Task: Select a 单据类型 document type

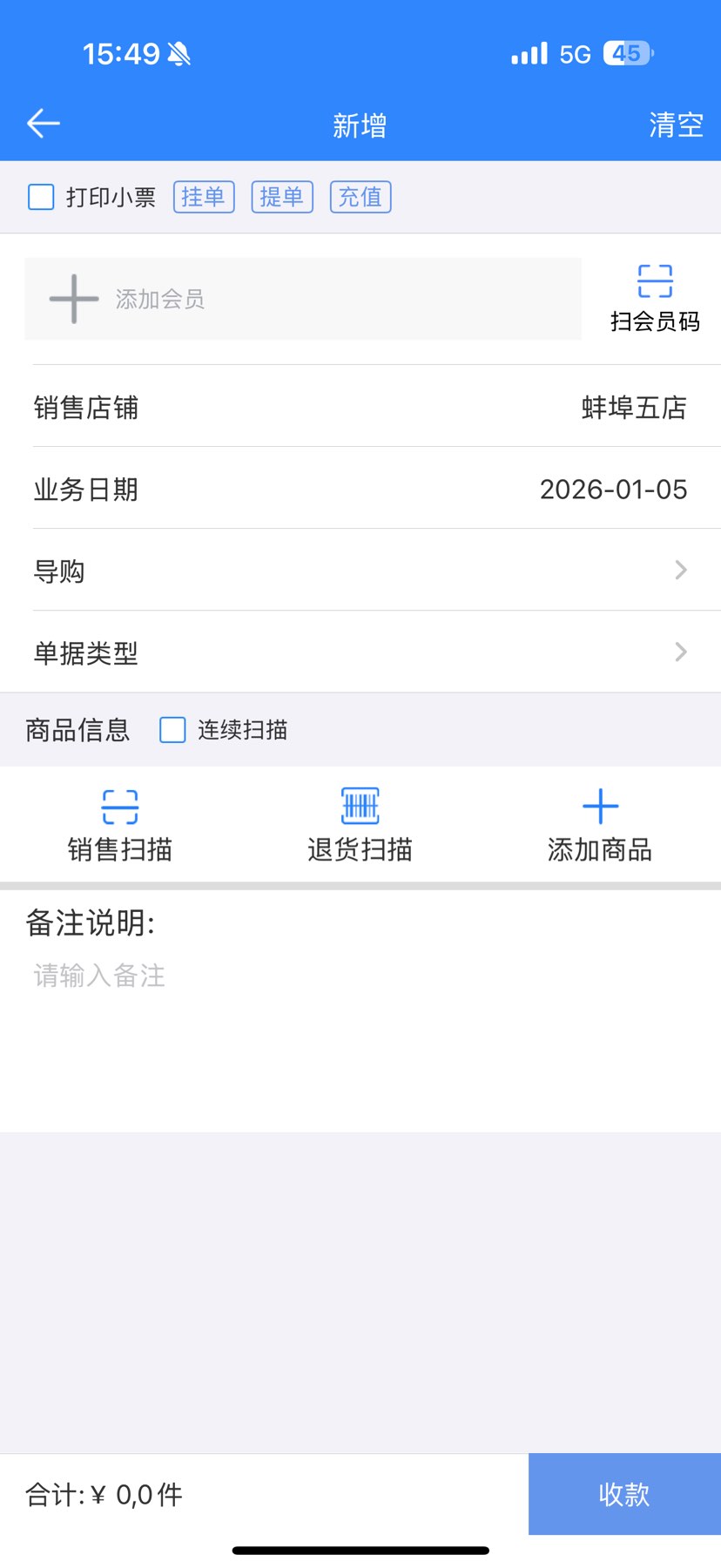Action: [x=360, y=652]
